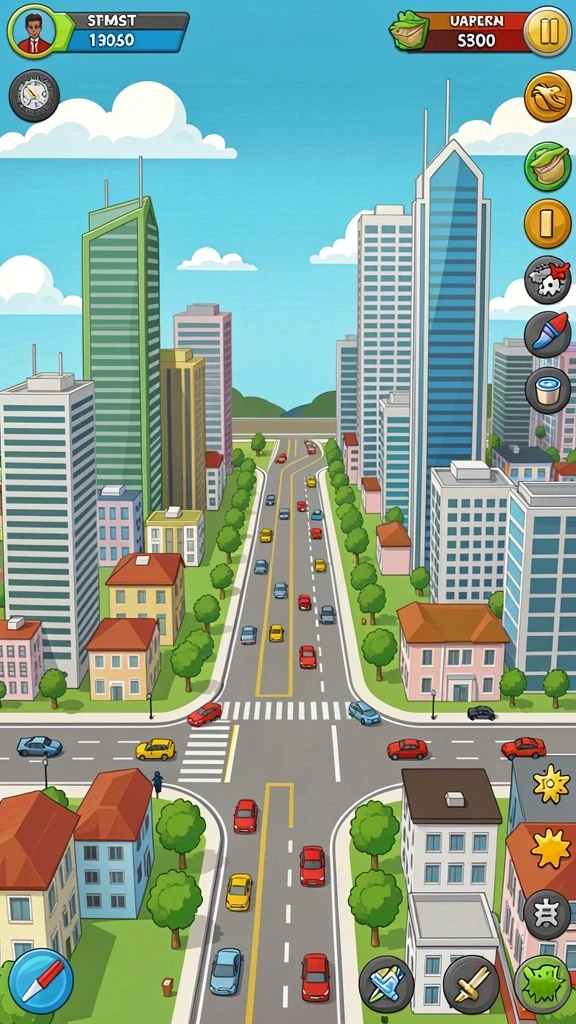Tap the gold bar coin button

[547, 223]
